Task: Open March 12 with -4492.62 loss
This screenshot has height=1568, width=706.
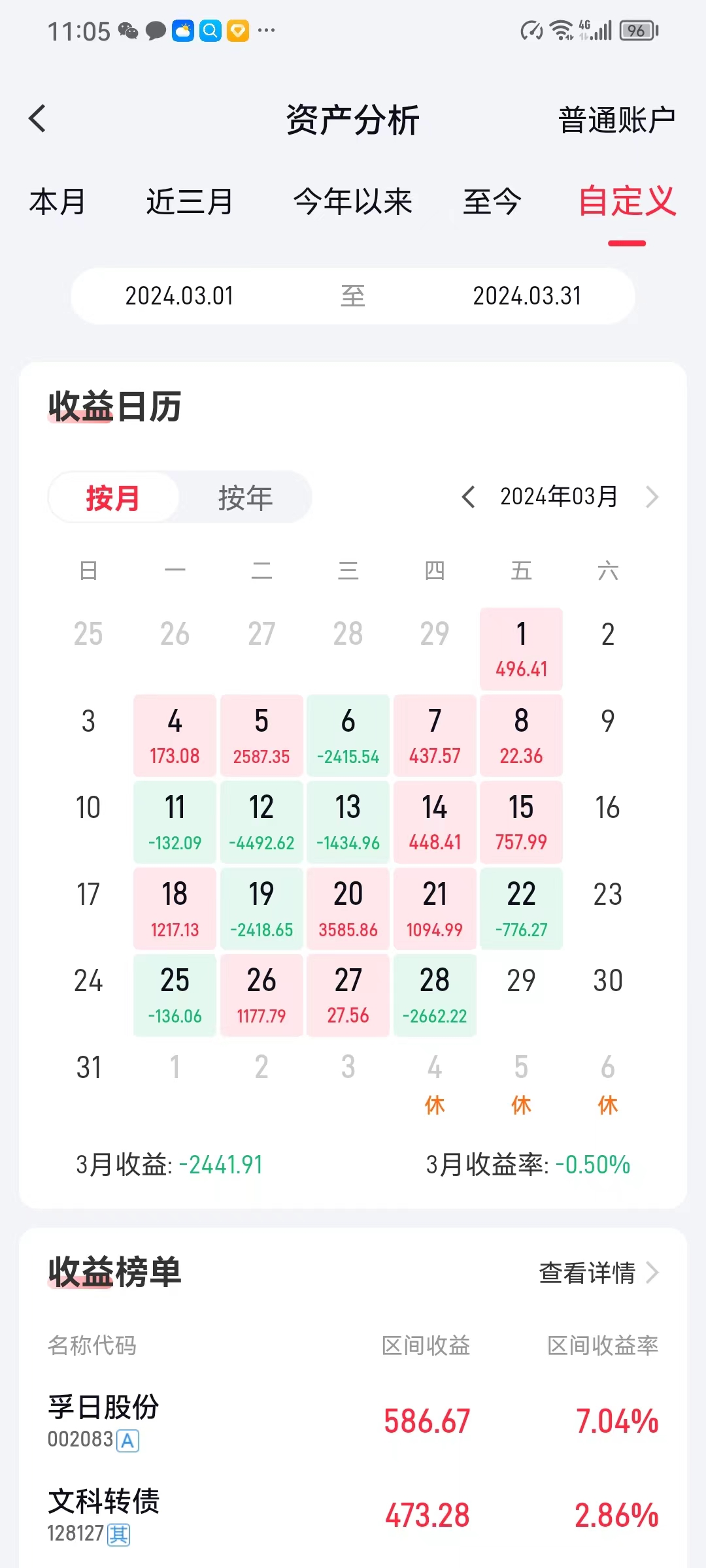Action: click(261, 822)
